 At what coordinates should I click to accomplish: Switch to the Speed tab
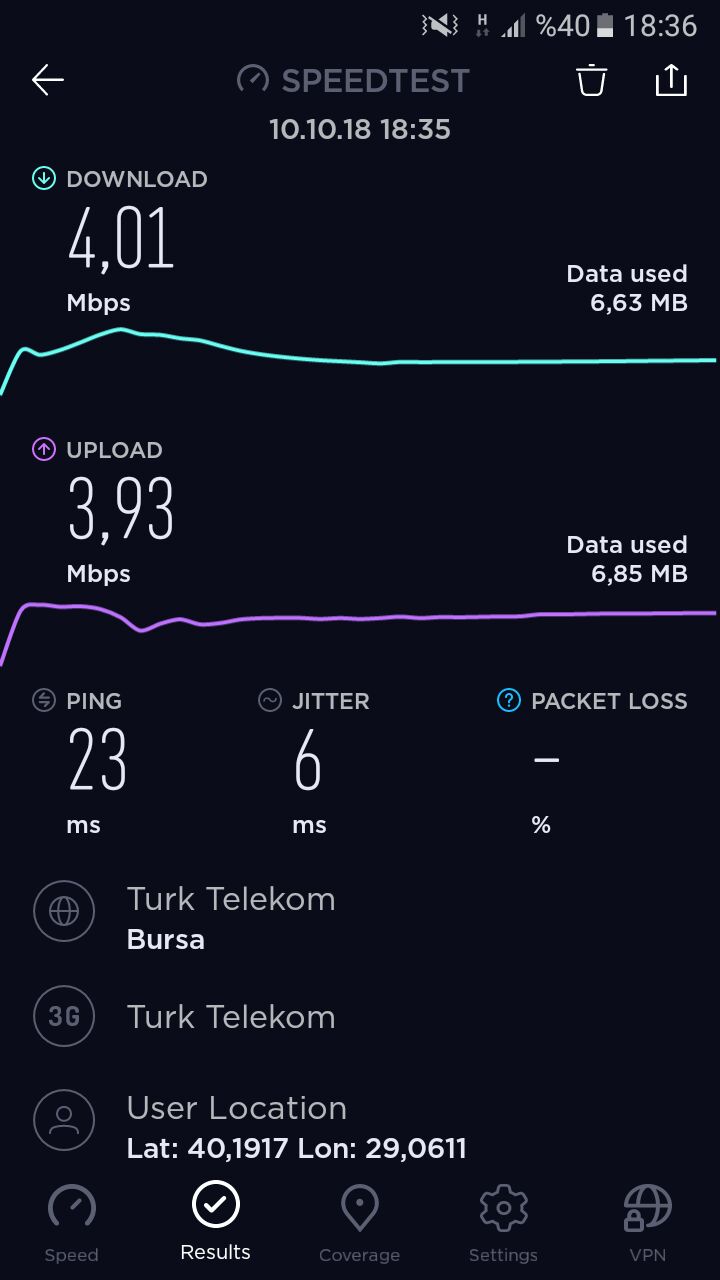coord(72,1223)
